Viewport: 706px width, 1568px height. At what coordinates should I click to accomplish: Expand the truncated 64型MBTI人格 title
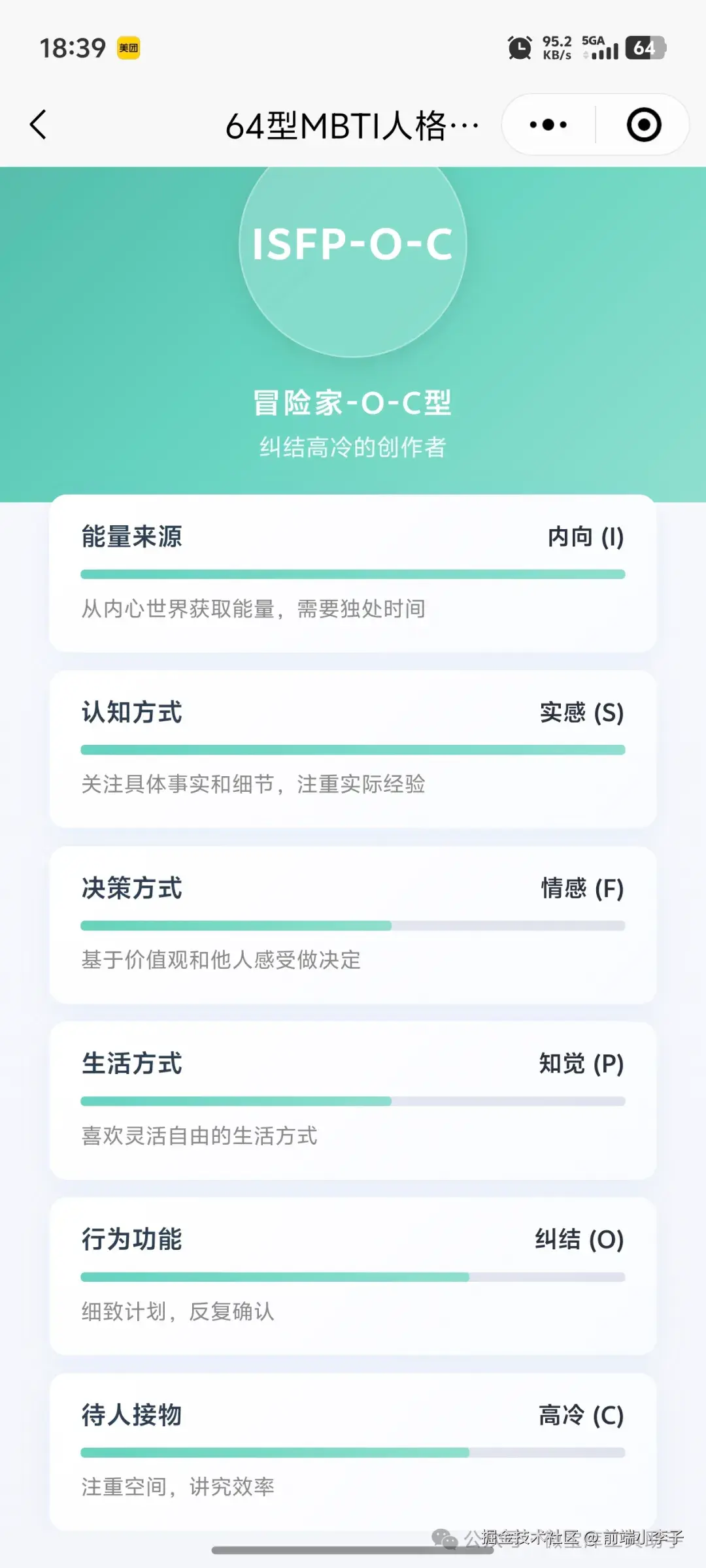353,124
